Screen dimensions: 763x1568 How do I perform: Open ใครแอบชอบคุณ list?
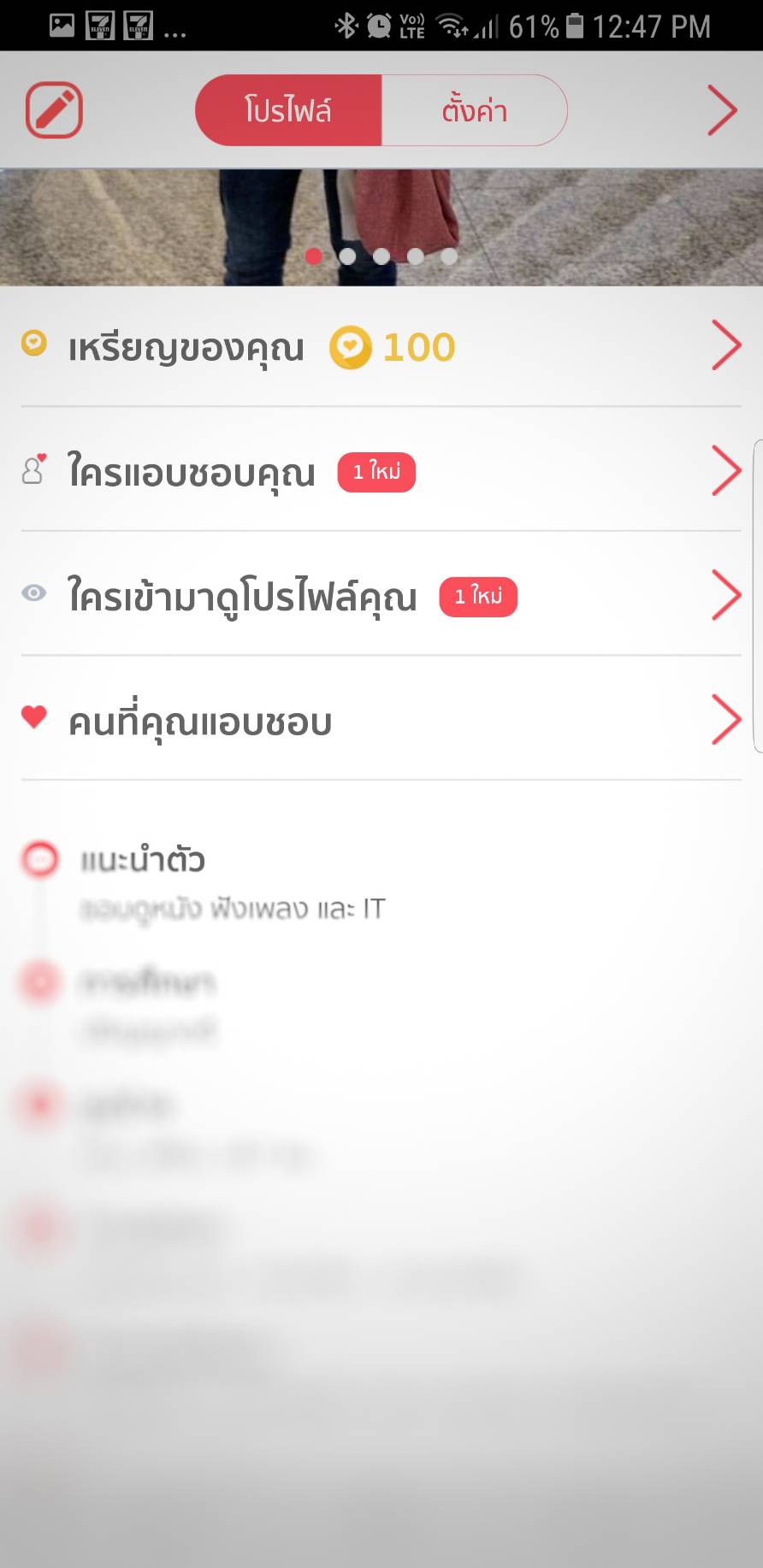pos(381,471)
